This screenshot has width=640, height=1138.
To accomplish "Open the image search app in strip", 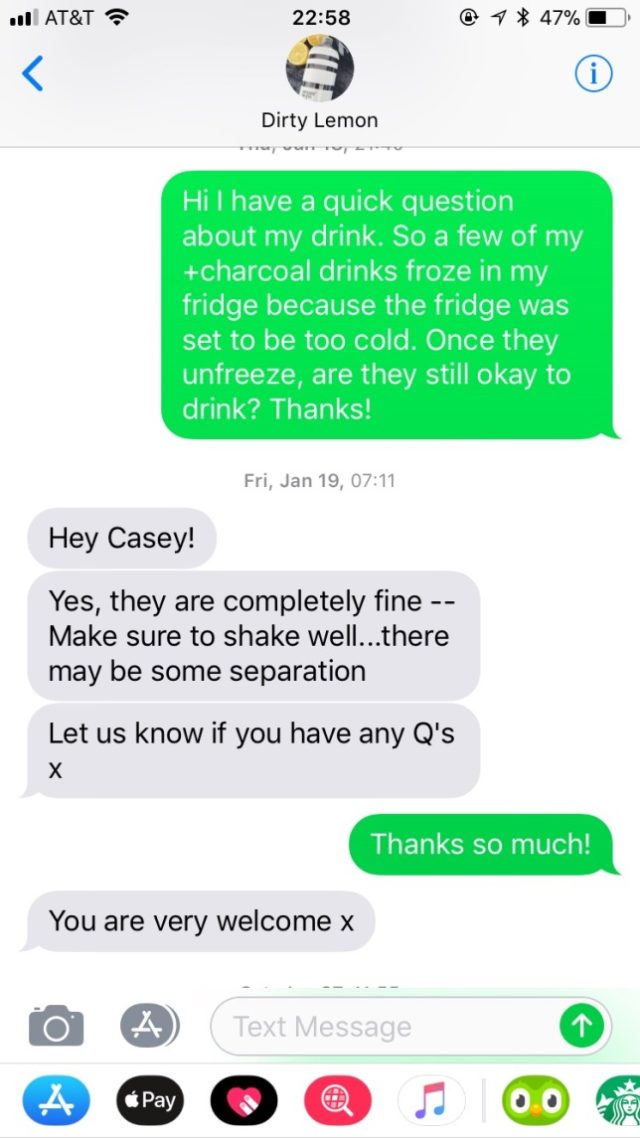I will pyautogui.click(x=337, y=1101).
